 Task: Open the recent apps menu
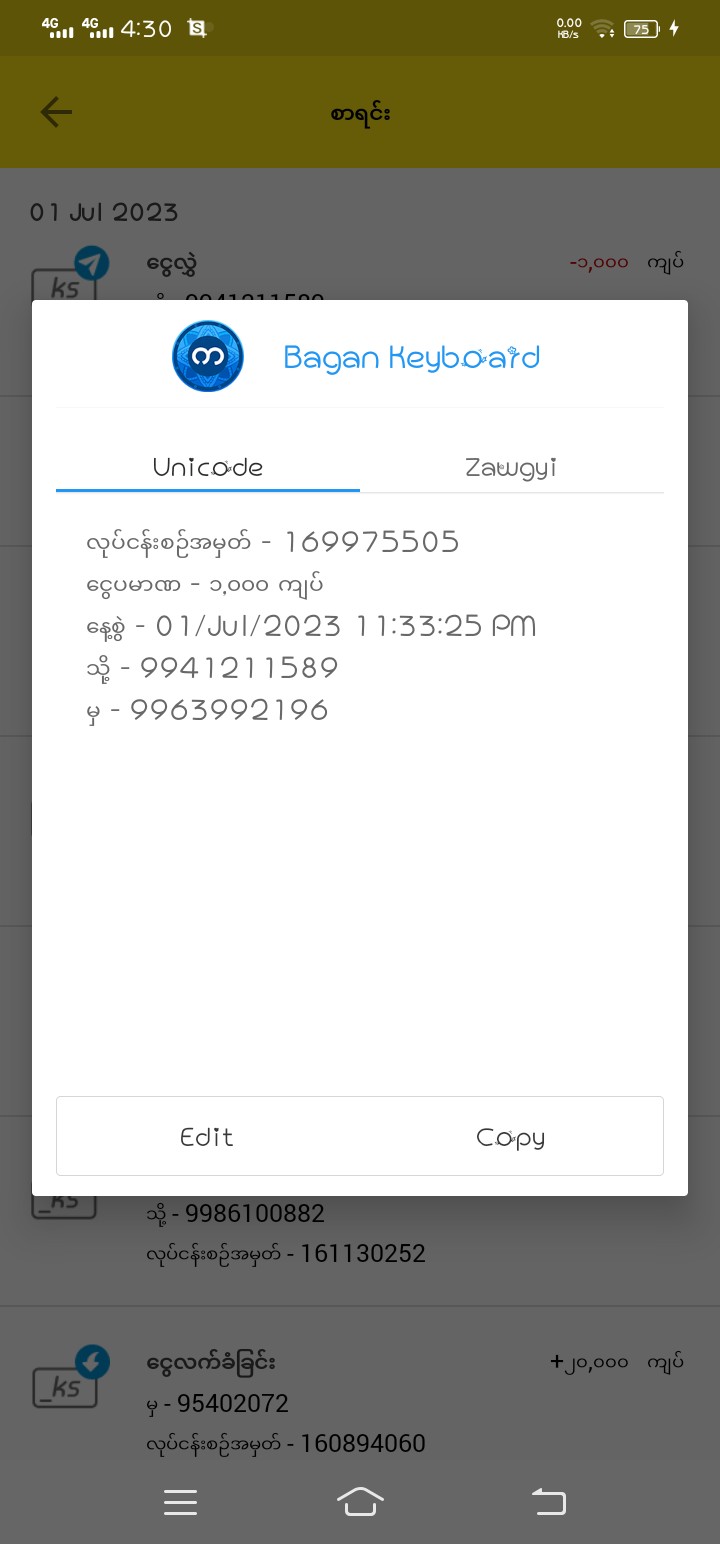(180, 1501)
